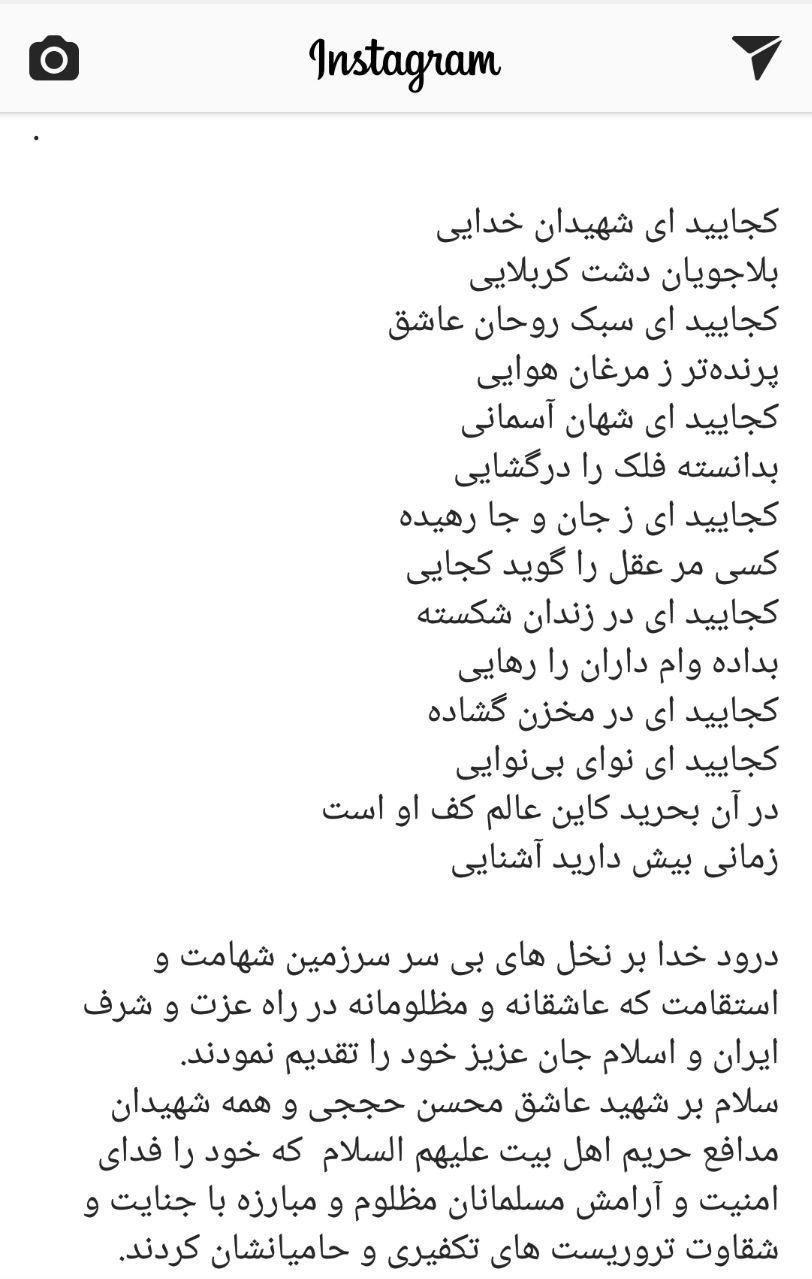The height and width of the screenshot is (1279, 812).
Task: Open the Instagram camera
Action: pyautogui.click(x=54, y=59)
